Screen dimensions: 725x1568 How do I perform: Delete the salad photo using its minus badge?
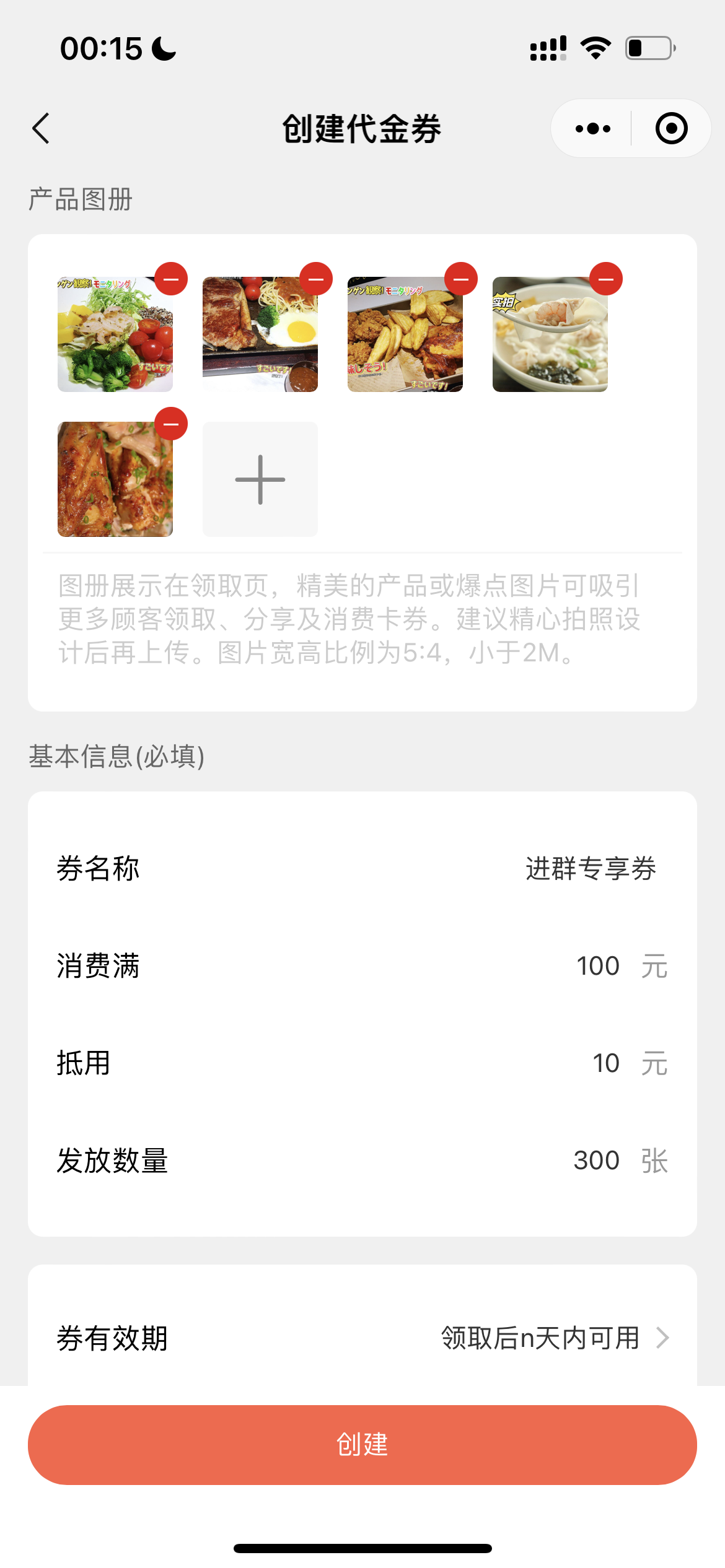click(171, 279)
